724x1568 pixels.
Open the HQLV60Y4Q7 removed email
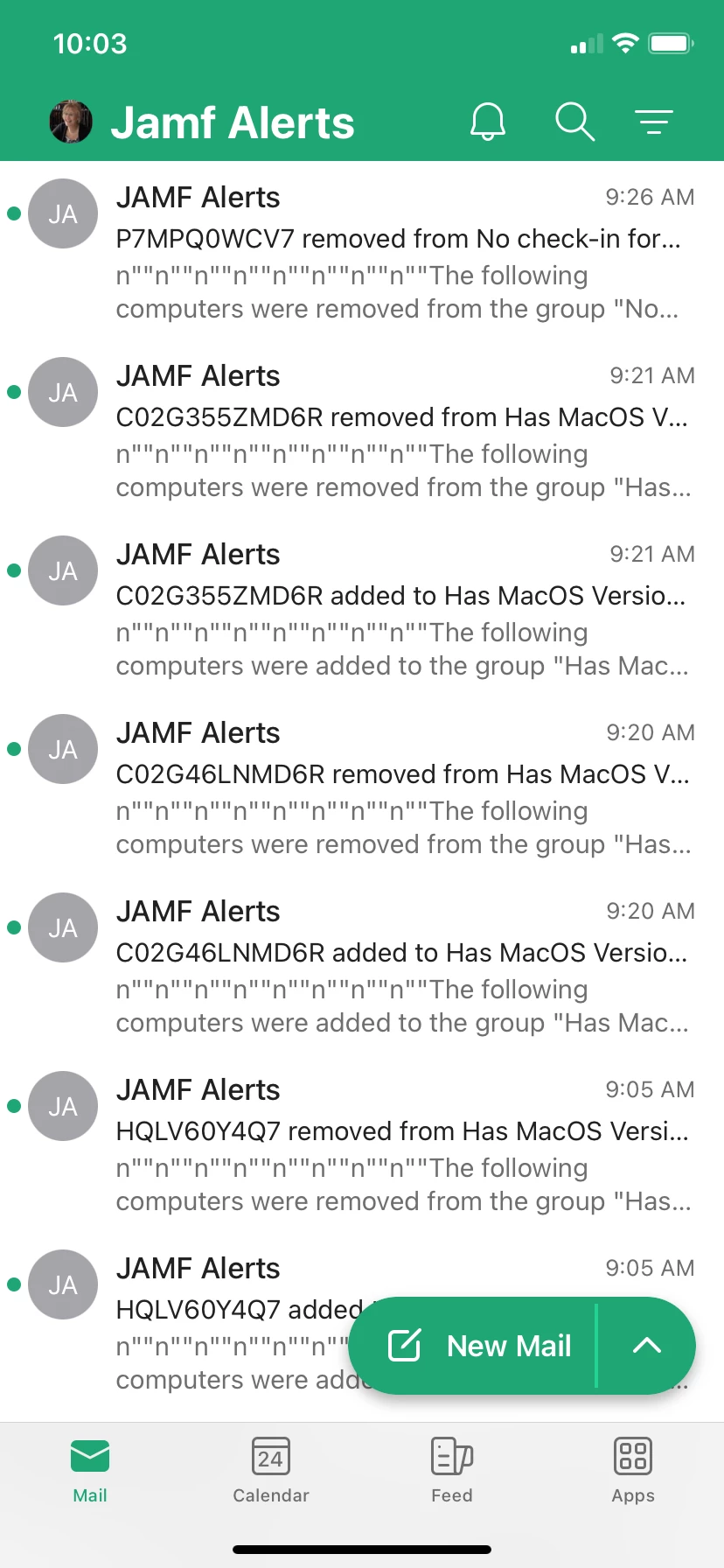coord(398,1144)
